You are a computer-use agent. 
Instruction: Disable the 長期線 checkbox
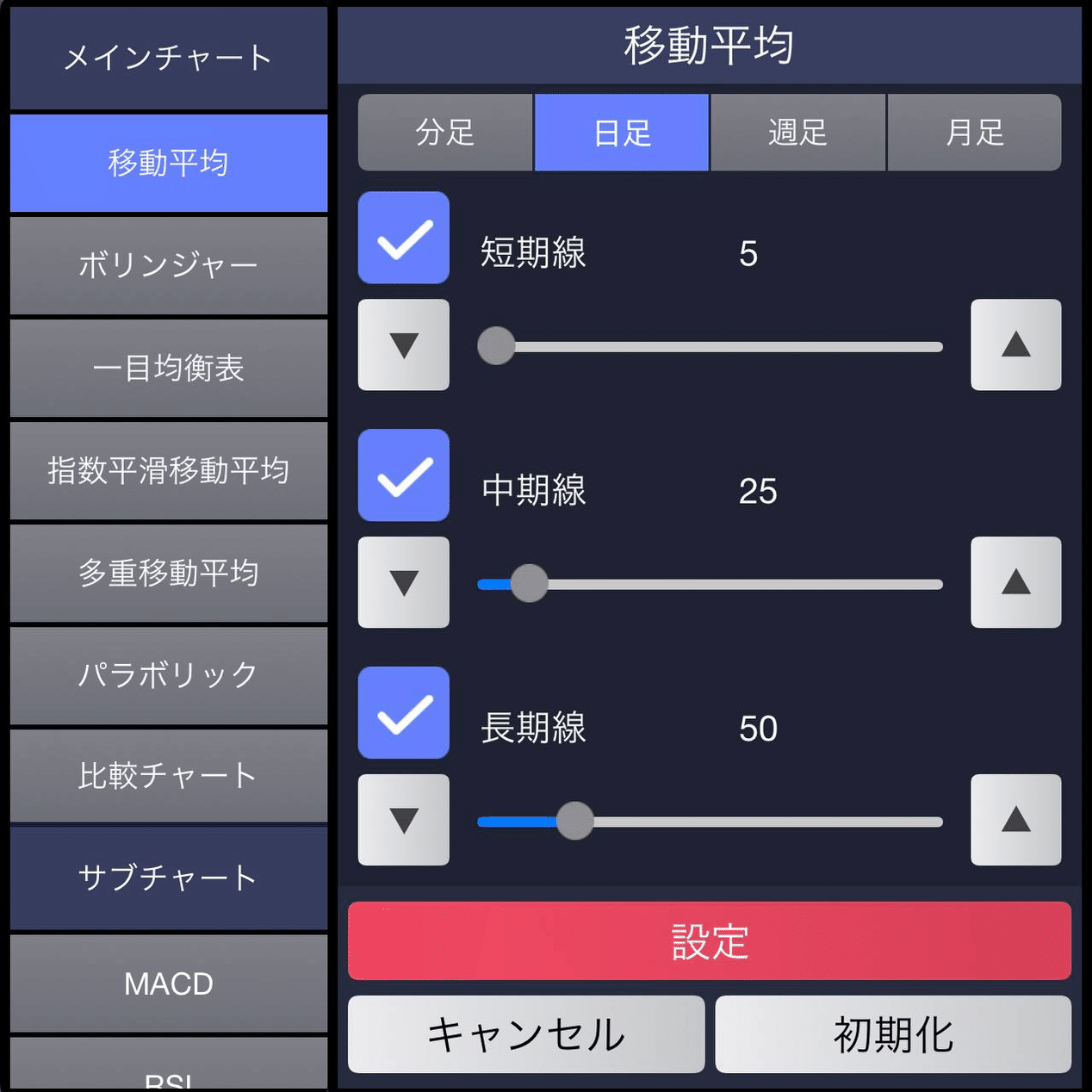(x=403, y=713)
